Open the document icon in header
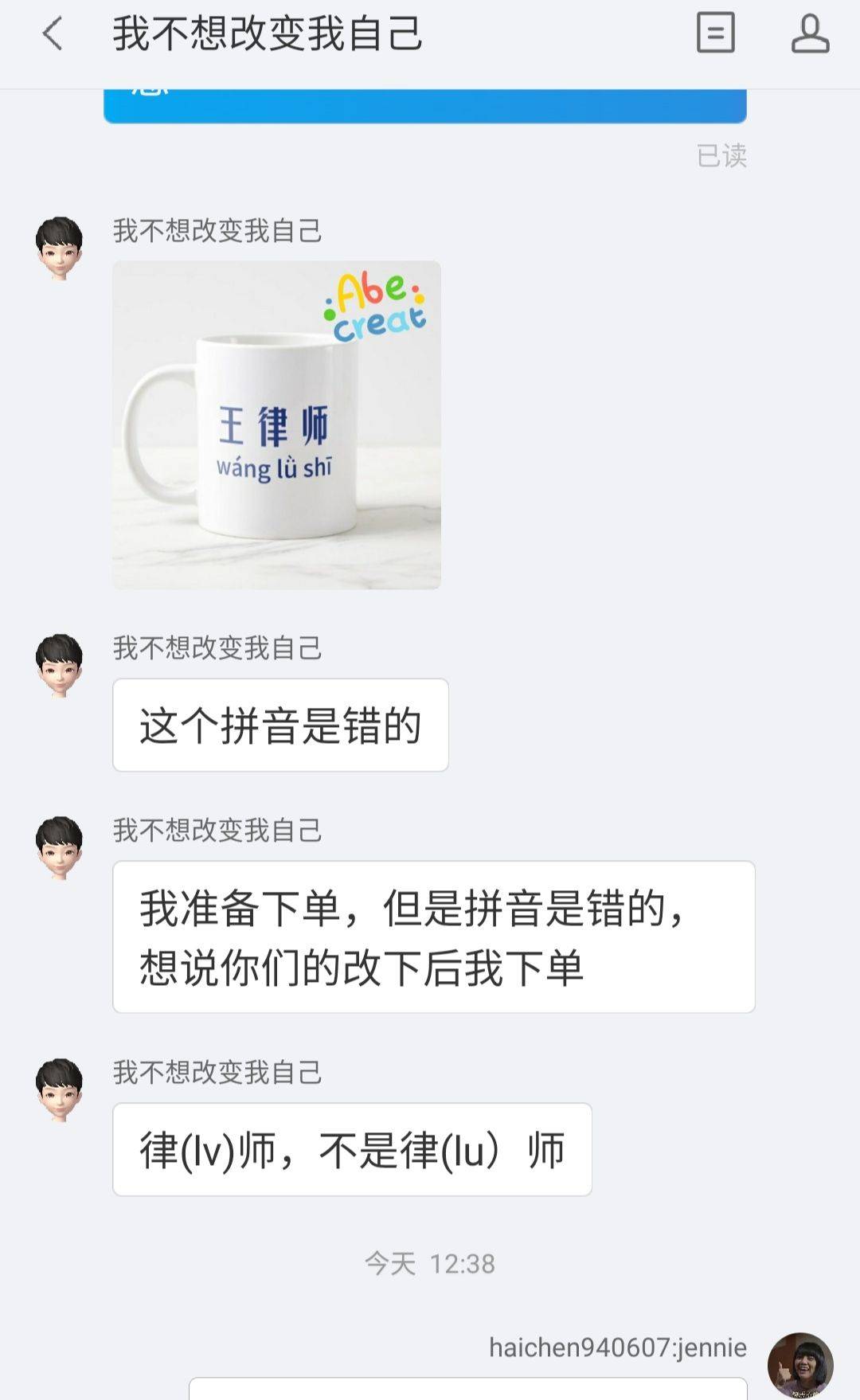Image resolution: width=860 pixels, height=1400 pixels. click(x=715, y=33)
